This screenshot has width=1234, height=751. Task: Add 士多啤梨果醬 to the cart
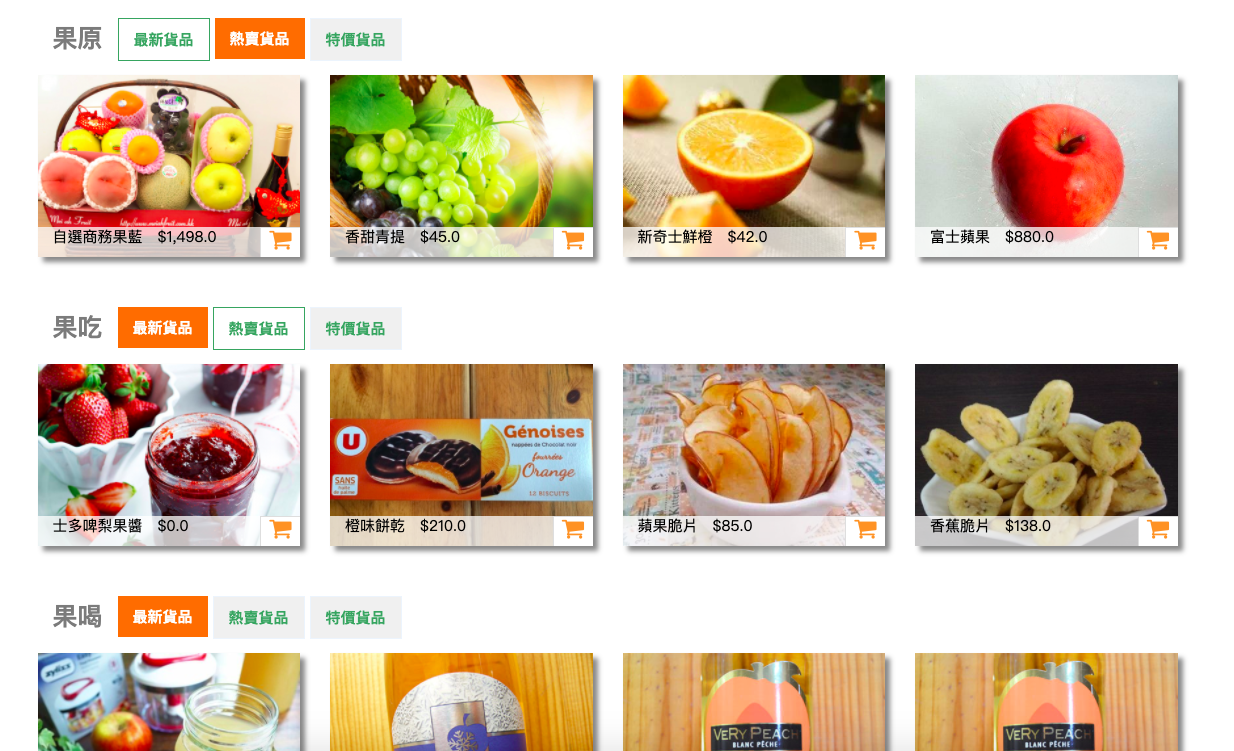[x=281, y=530]
